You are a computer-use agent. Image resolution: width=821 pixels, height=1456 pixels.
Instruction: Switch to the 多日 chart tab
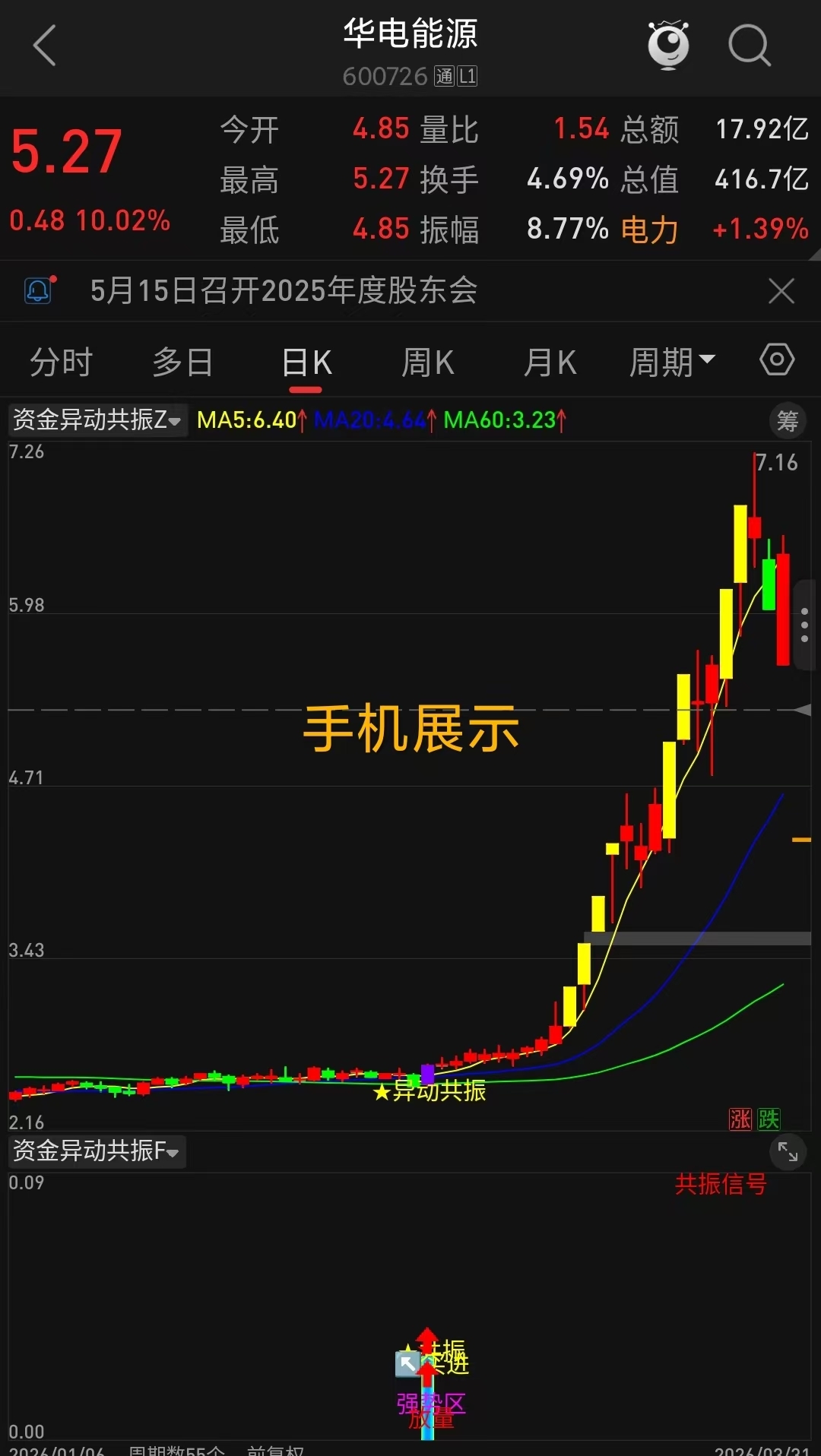pyautogui.click(x=182, y=362)
